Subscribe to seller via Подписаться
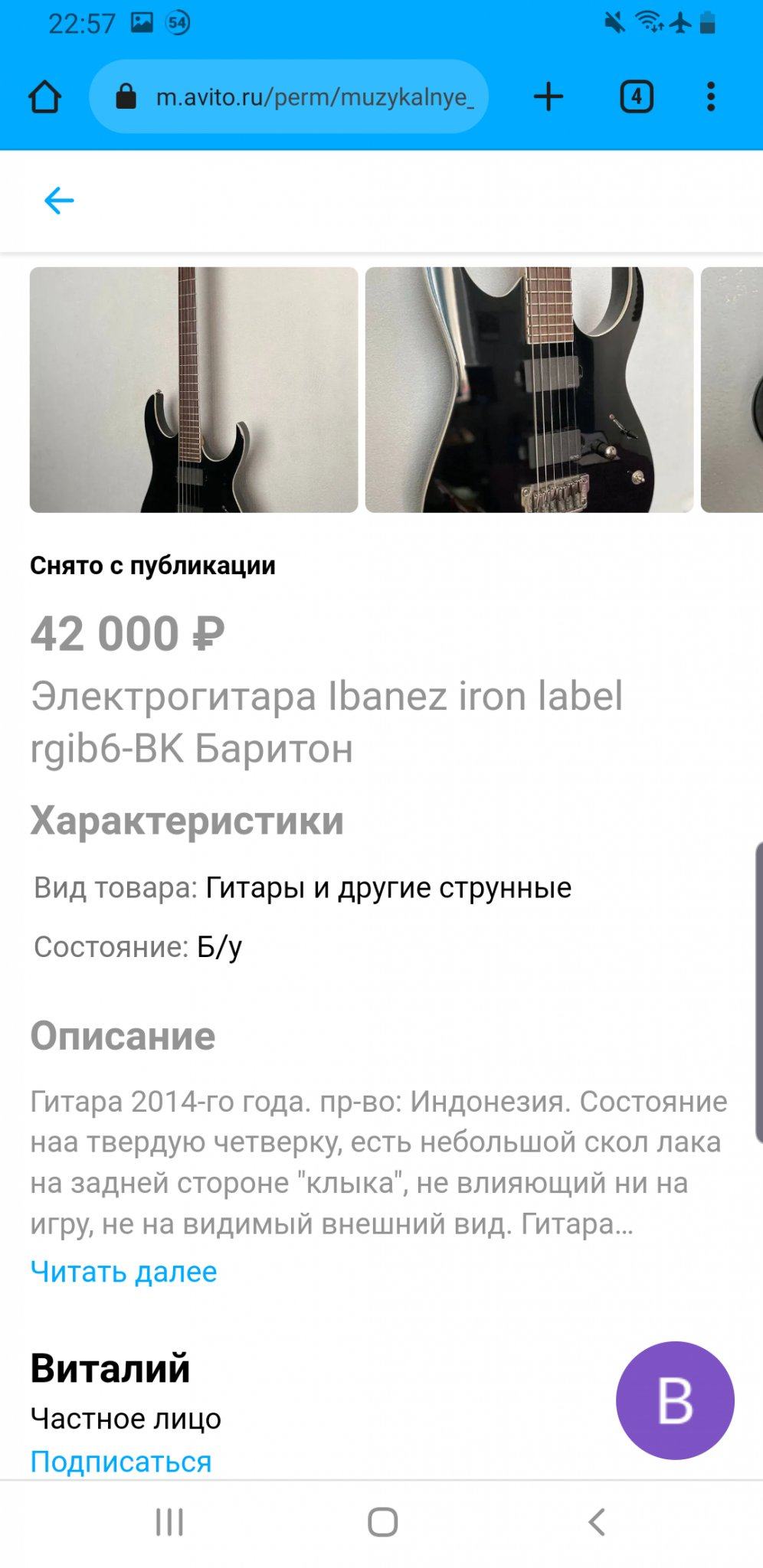The height and width of the screenshot is (1568, 763). coord(121,1462)
